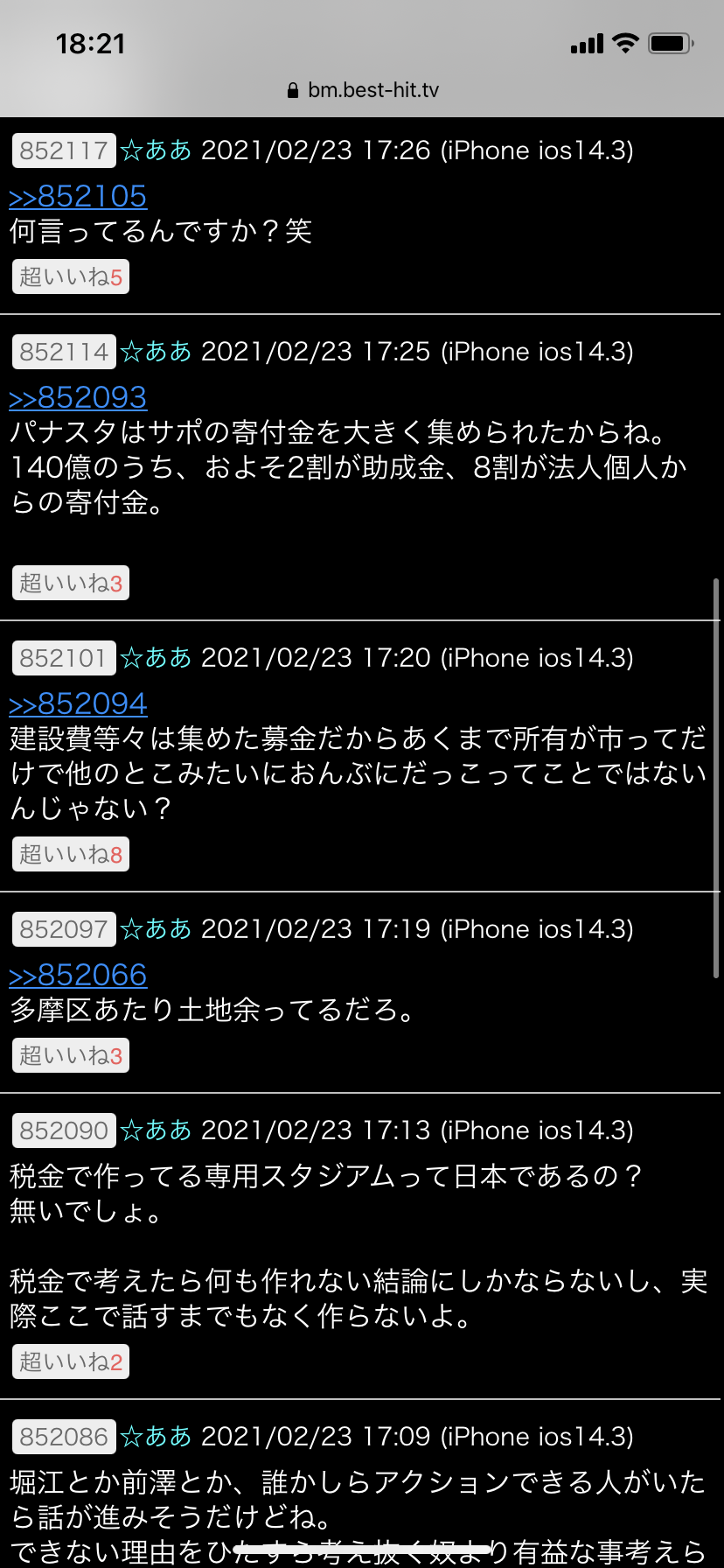The height and width of the screenshot is (1568, 724).
Task: Open the >>852093 reply link
Action: tap(78, 397)
